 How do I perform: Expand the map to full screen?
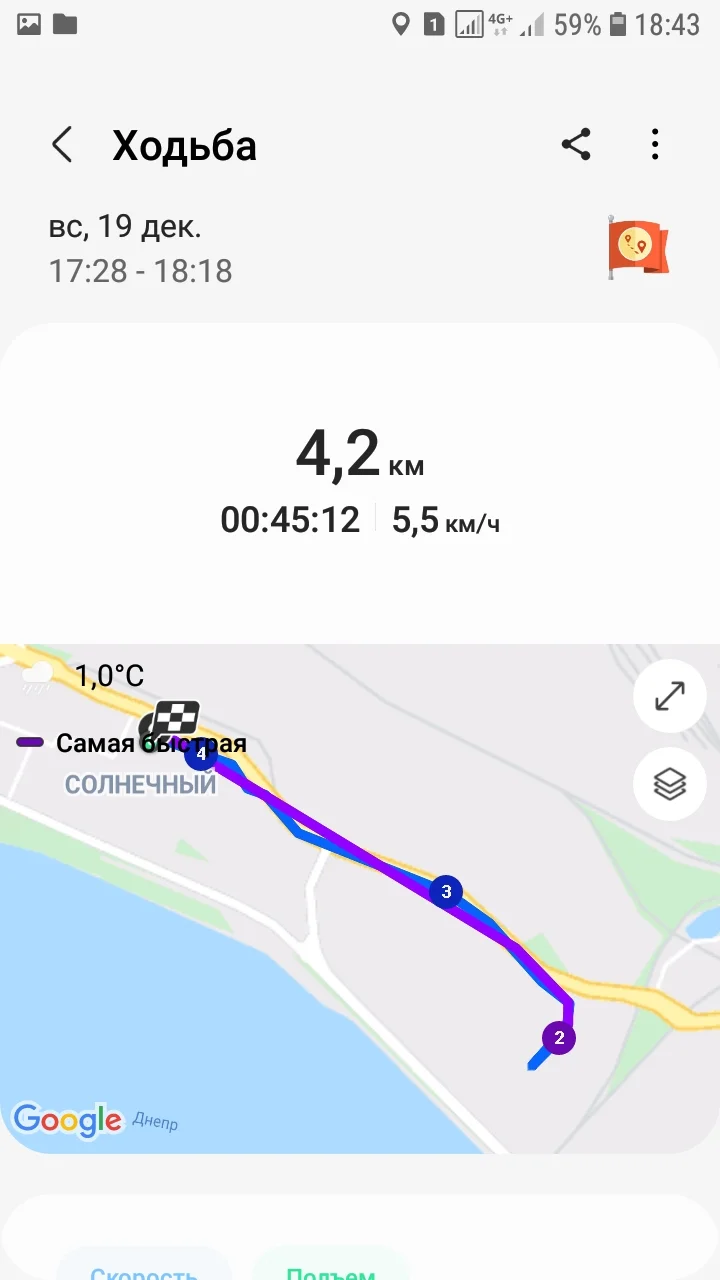click(670, 696)
